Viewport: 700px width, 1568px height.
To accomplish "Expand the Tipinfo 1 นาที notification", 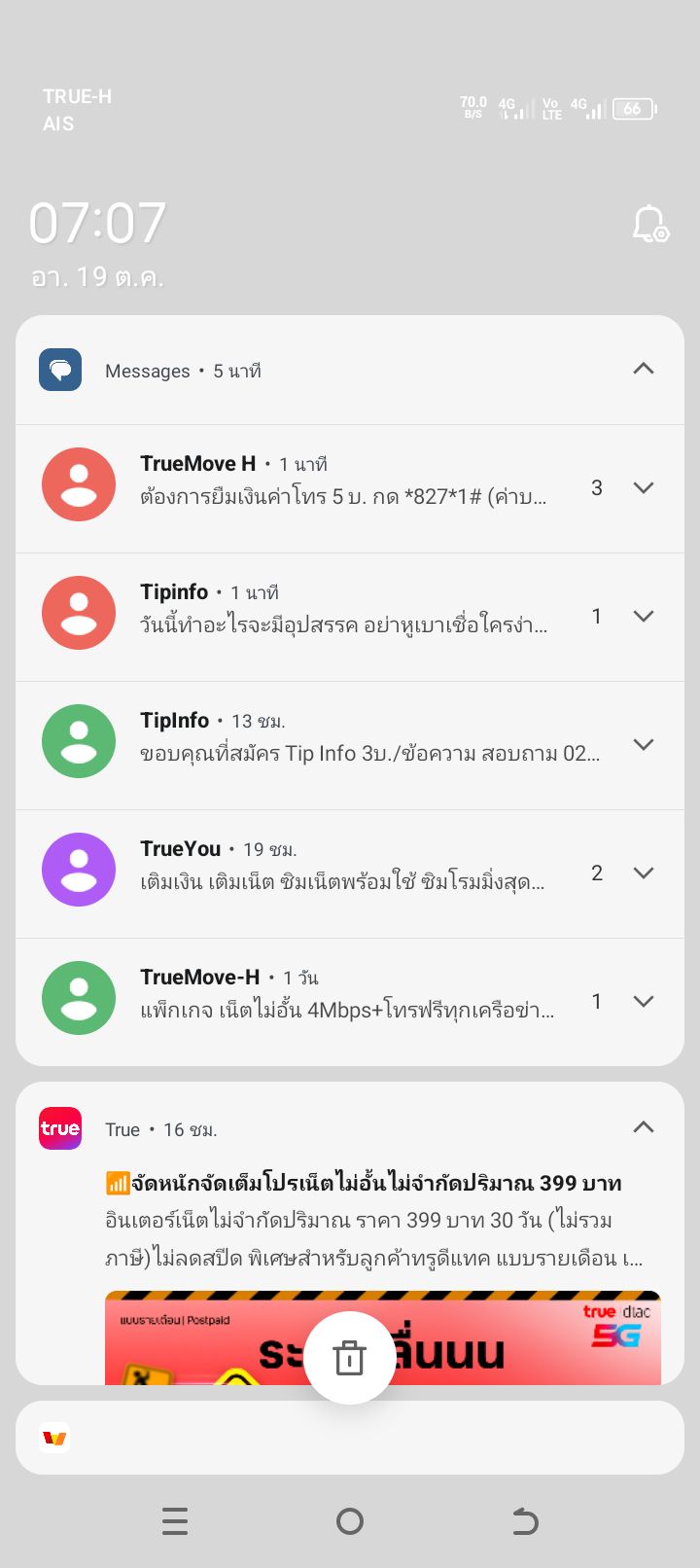I will click(x=644, y=617).
